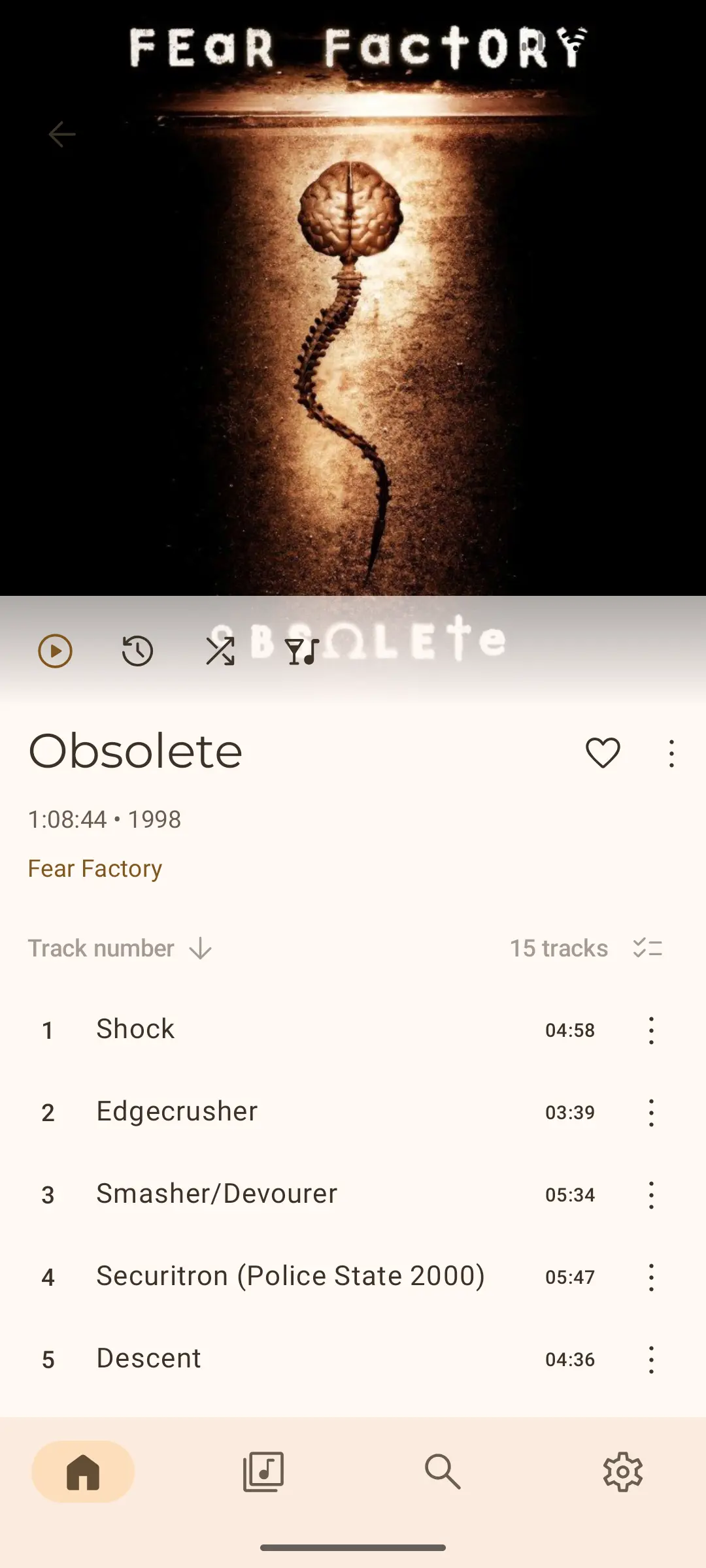Enable multi-select for tracks
This screenshot has width=706, height=1568.
click(x=647, y=948)
